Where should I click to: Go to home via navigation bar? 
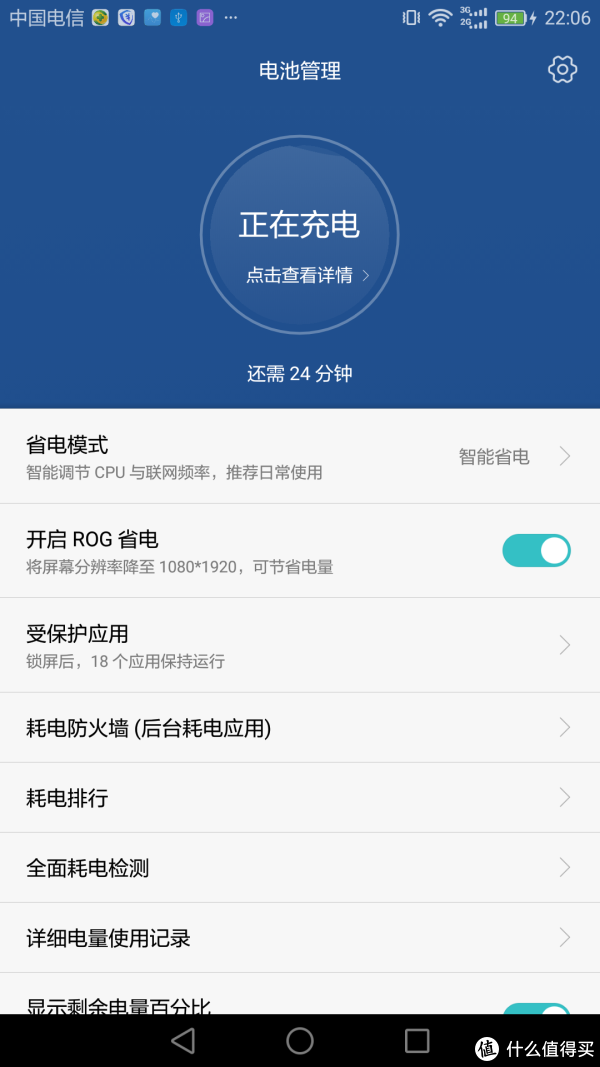click(299, 1040)
